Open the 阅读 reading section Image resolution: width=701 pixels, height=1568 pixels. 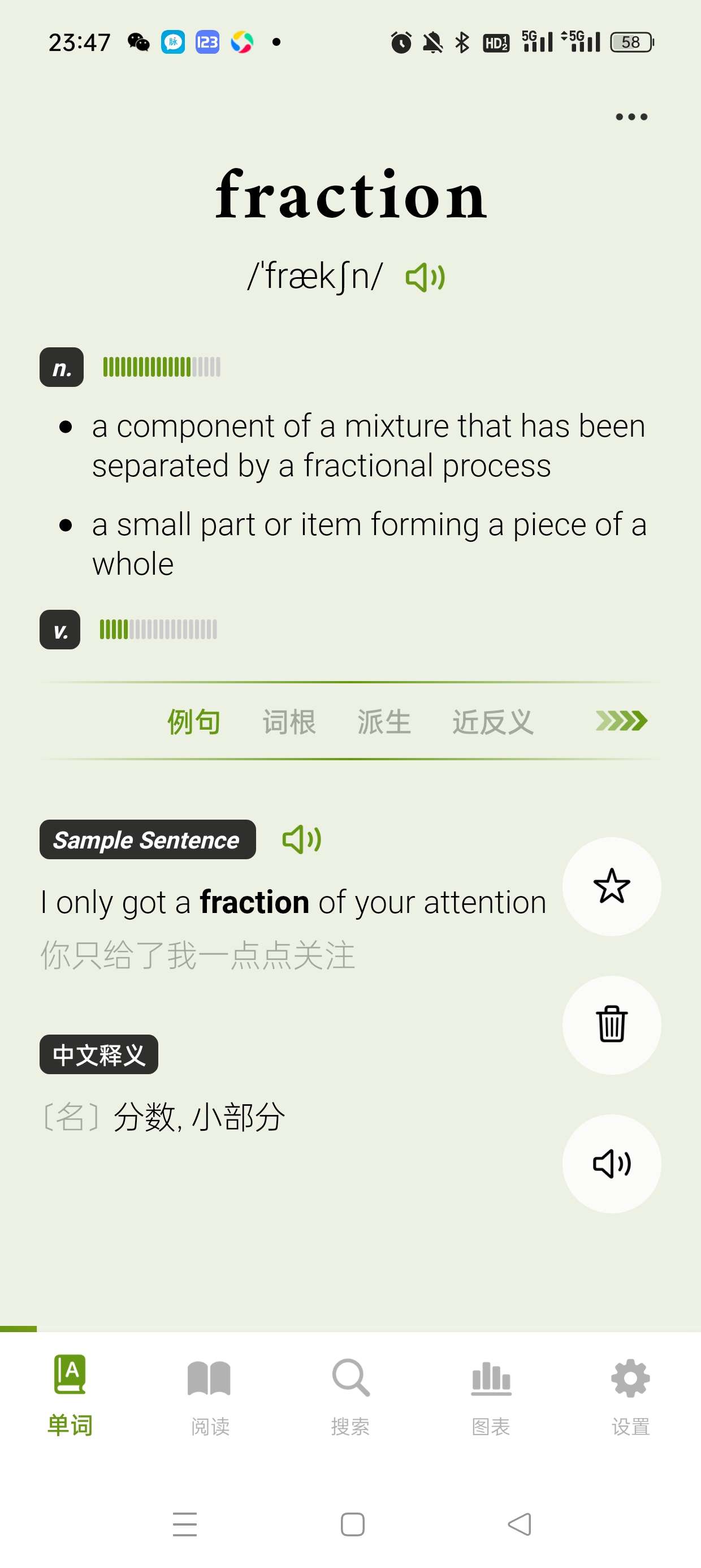210,1394
